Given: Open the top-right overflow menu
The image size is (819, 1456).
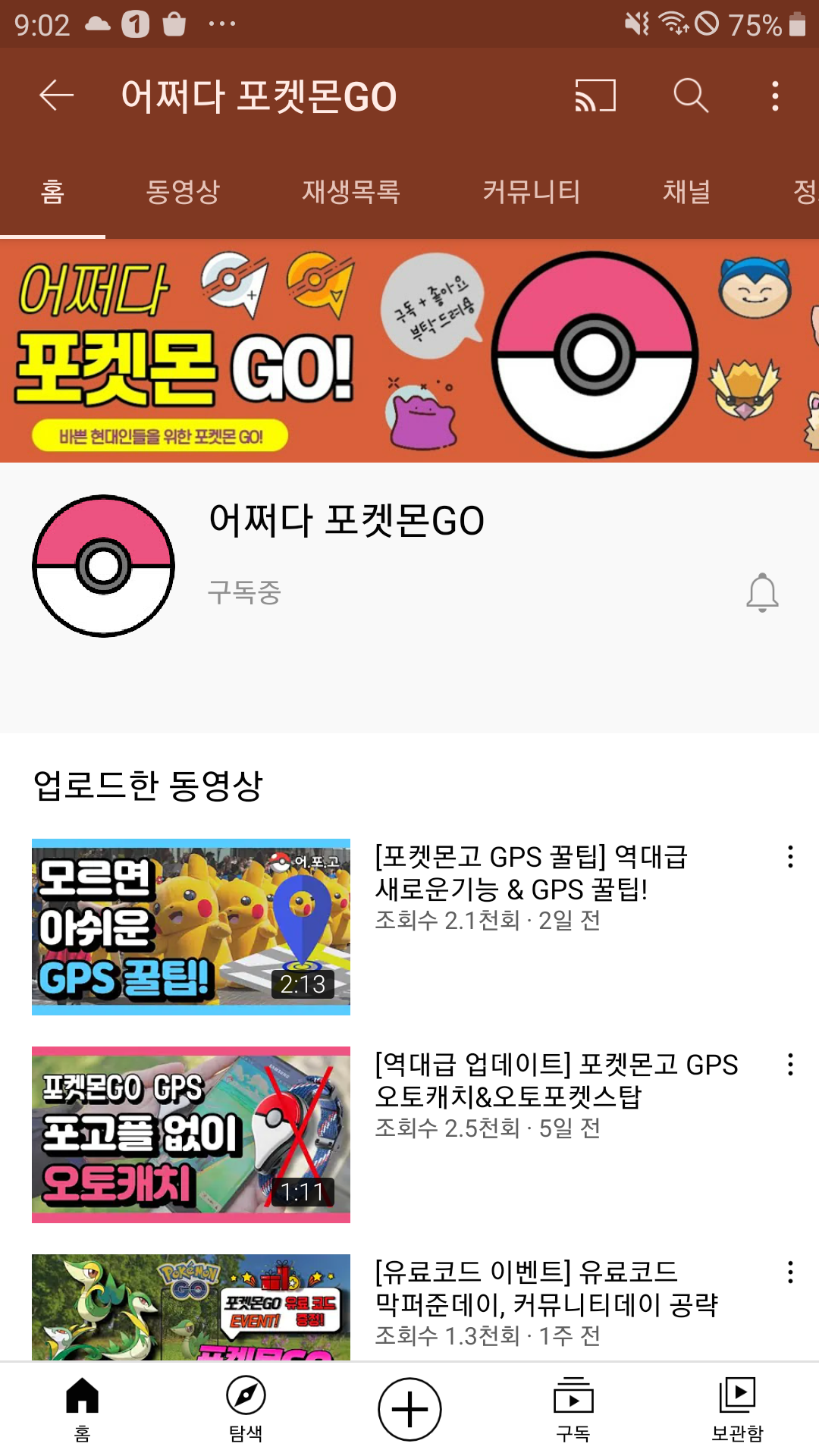Looking at the screenshot, I should (775, 96).
